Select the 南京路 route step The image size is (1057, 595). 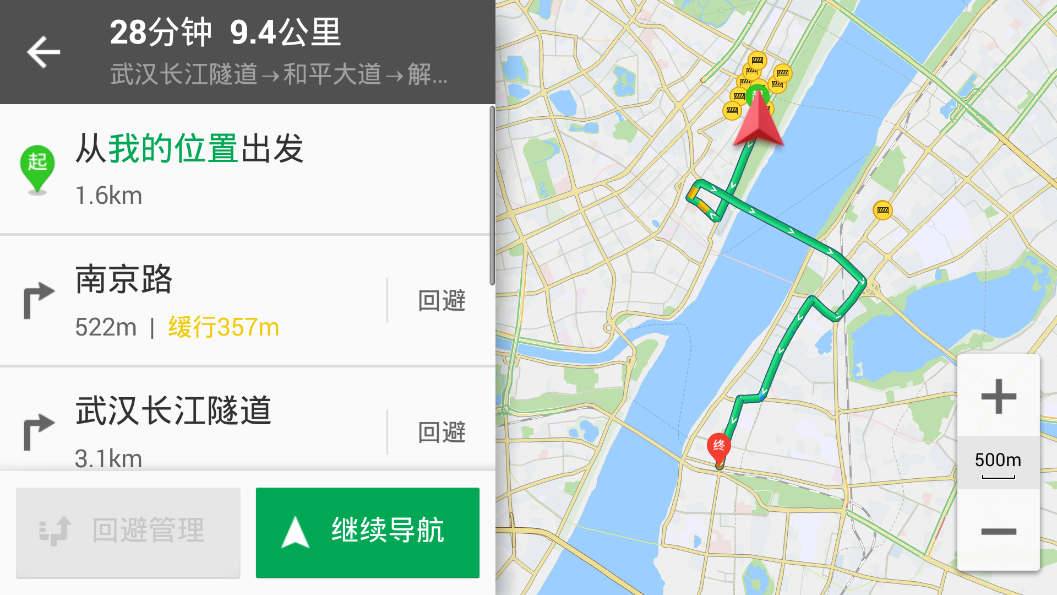pyautogui.click(x=200, y=300)
